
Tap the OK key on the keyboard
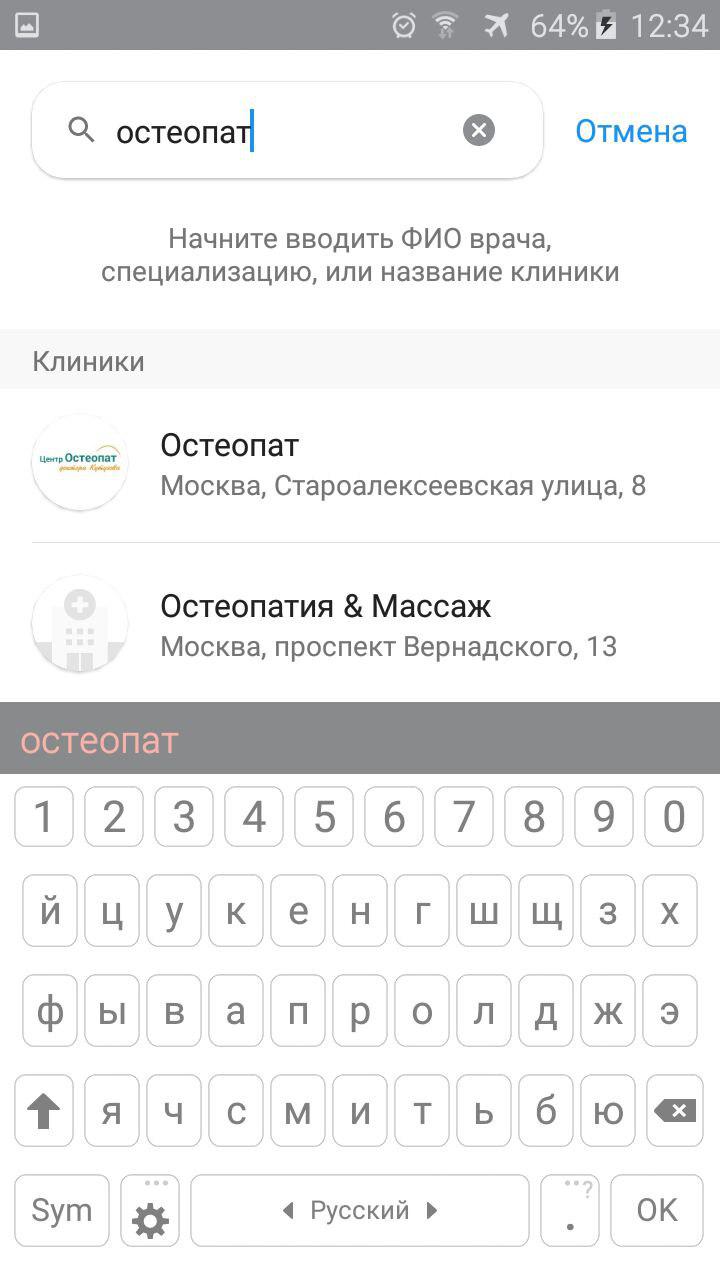pyautogui.click(x=657, y=1210)
